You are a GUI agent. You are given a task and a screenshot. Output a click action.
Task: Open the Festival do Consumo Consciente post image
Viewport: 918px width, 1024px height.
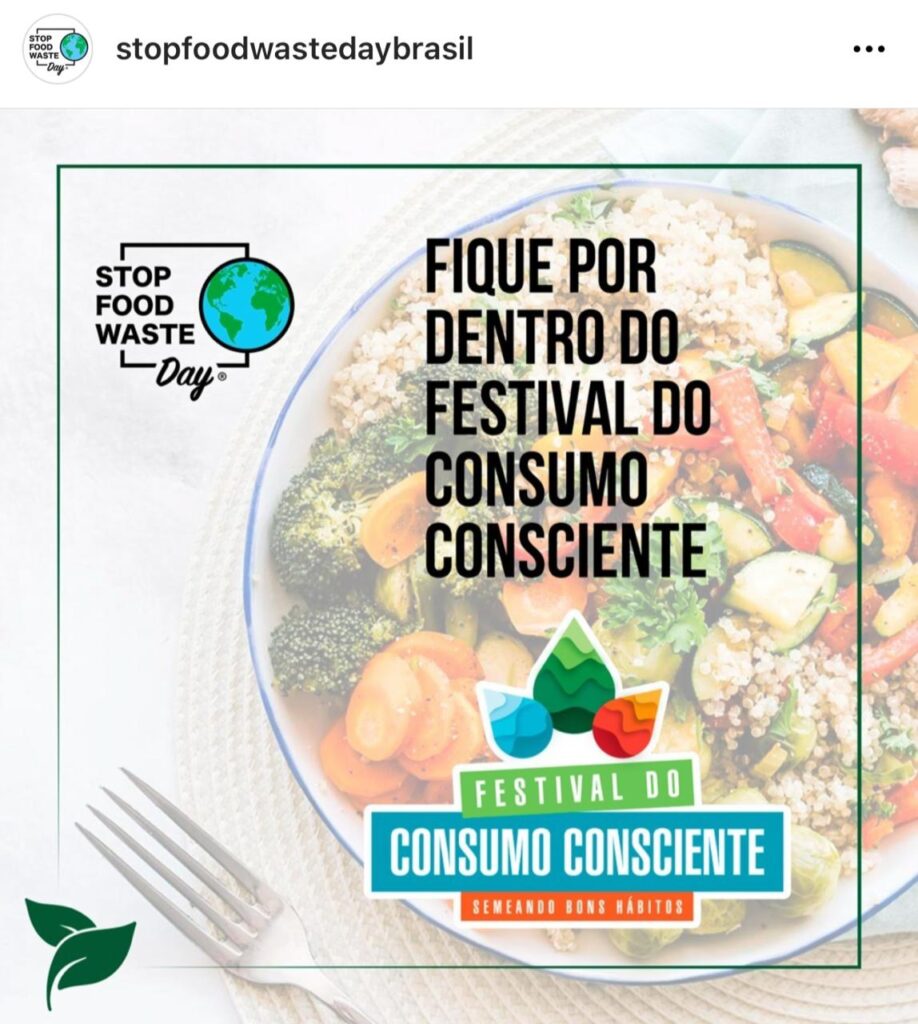tap(459, 566)
